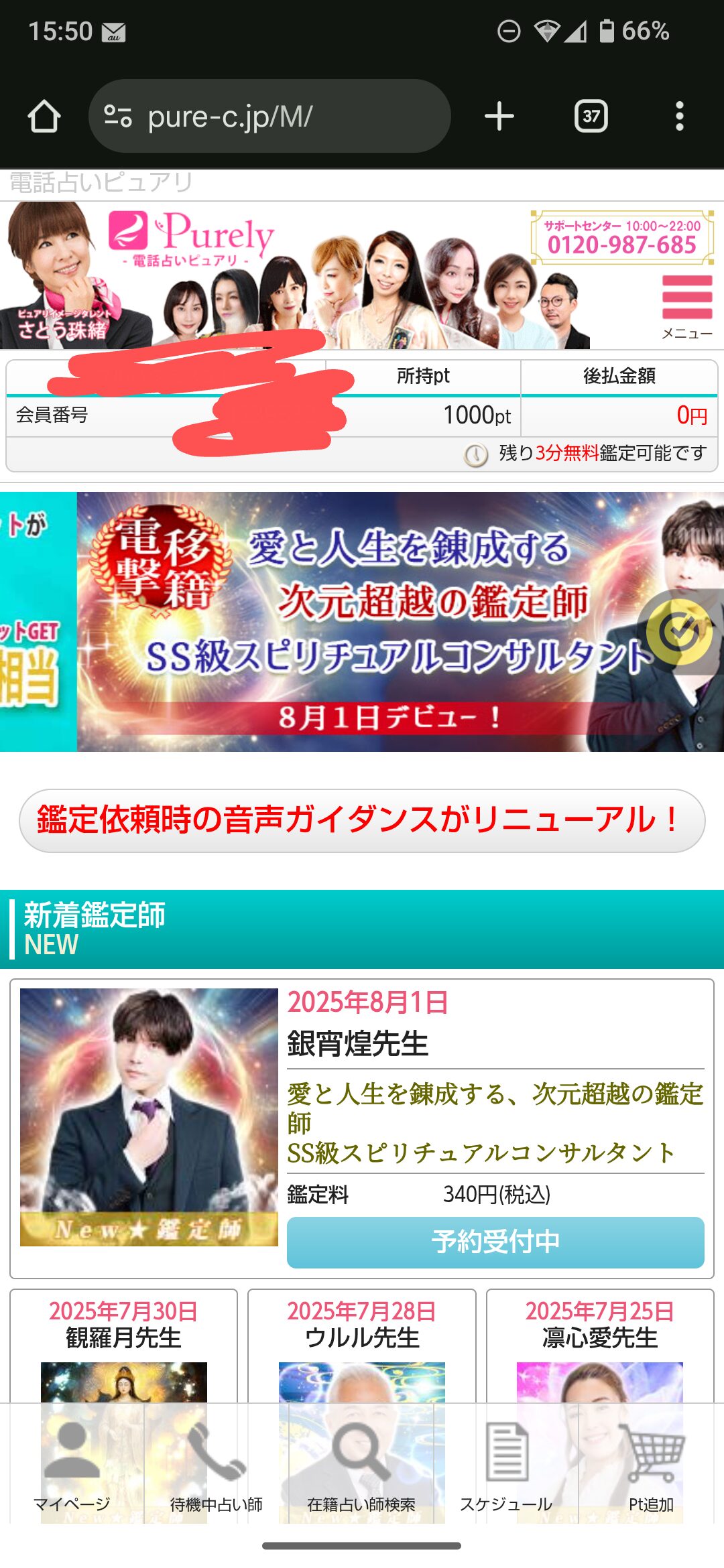Open the browser overflow menu
Screen dimensions: 724x1568
(680, 117)
